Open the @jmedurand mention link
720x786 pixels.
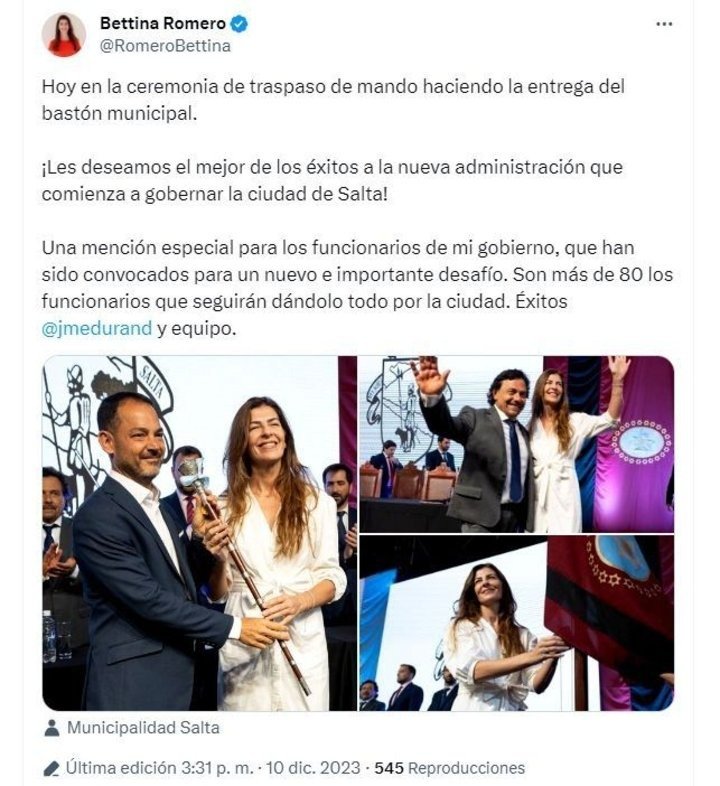(x=97, y=327)
